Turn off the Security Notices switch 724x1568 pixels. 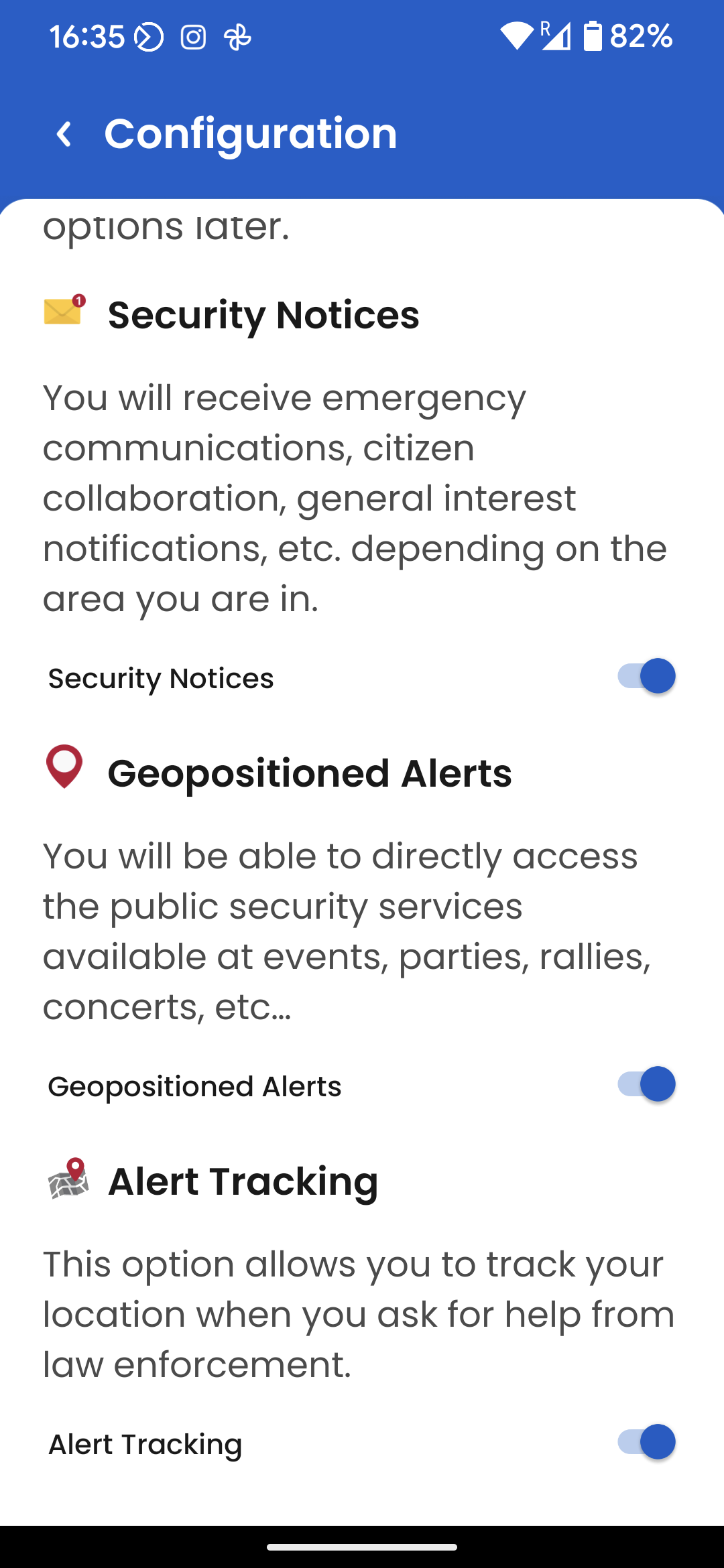[646, 677]
